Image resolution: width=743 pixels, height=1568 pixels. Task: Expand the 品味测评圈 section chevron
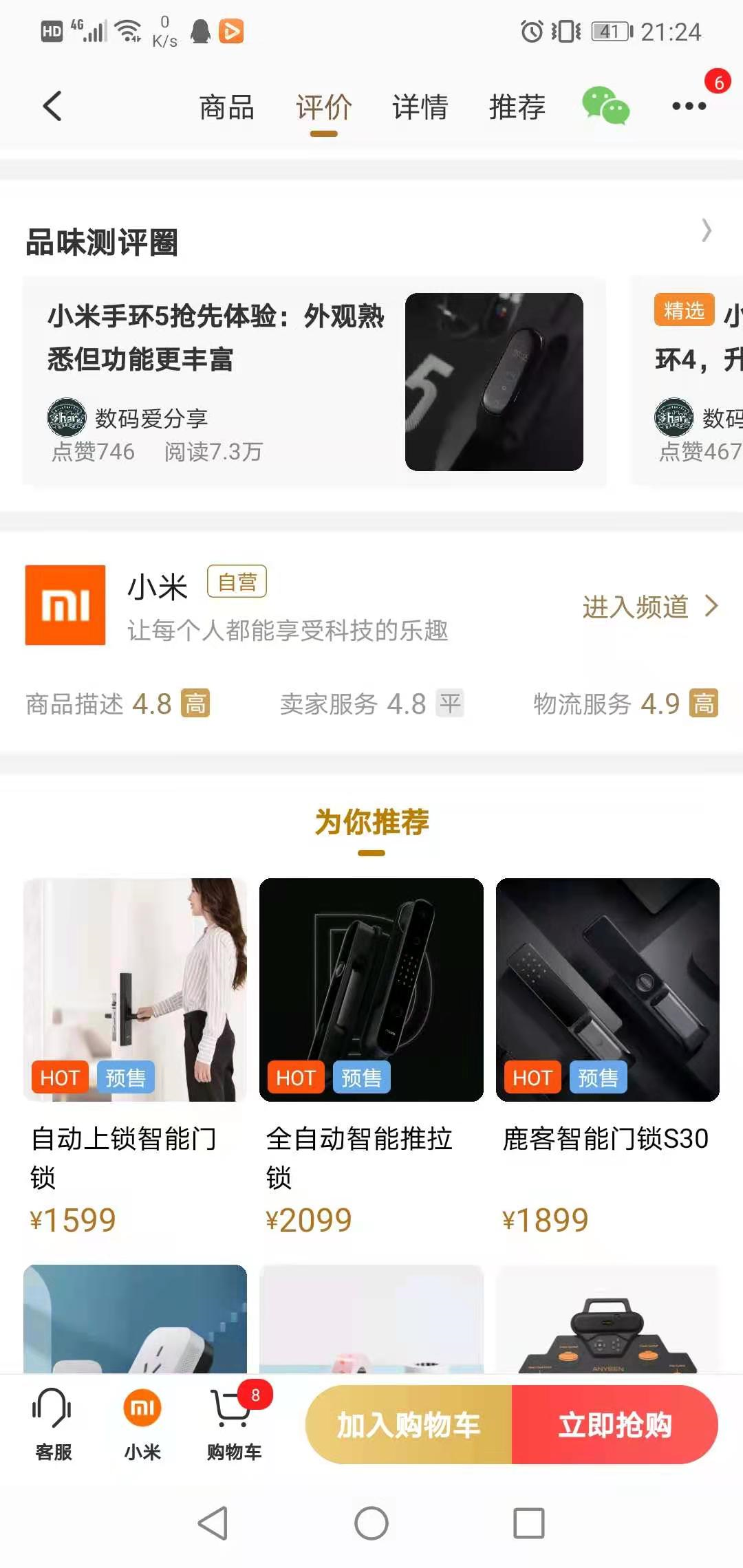click(704, 232)
